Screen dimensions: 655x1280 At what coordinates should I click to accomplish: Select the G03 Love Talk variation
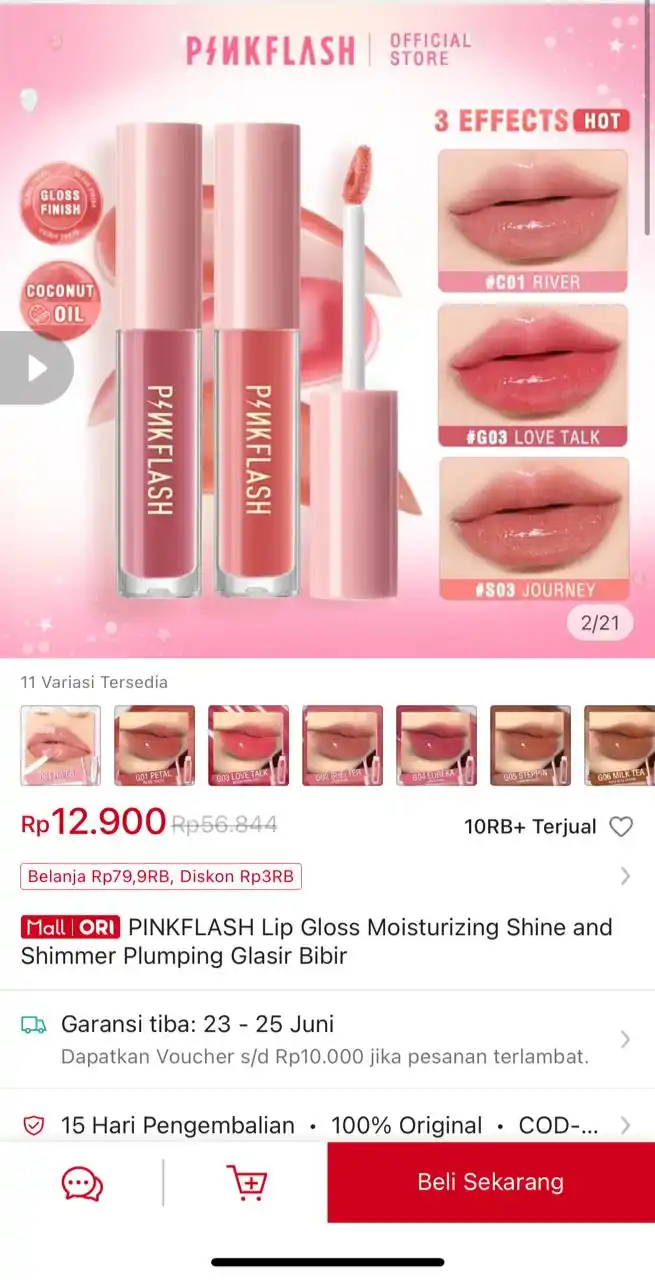tap(248, 745)
